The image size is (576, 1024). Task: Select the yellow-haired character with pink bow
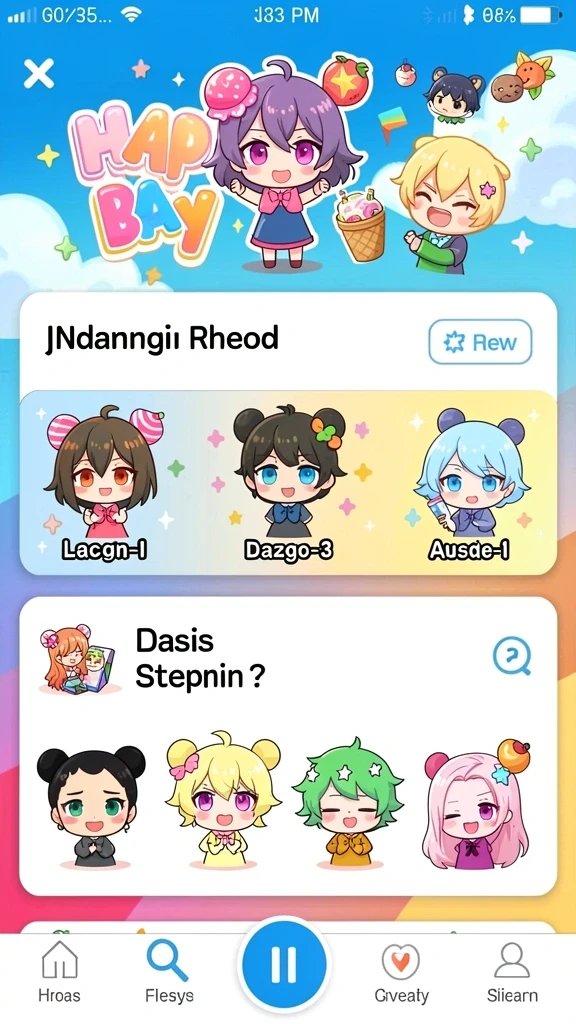coord(223,800)
